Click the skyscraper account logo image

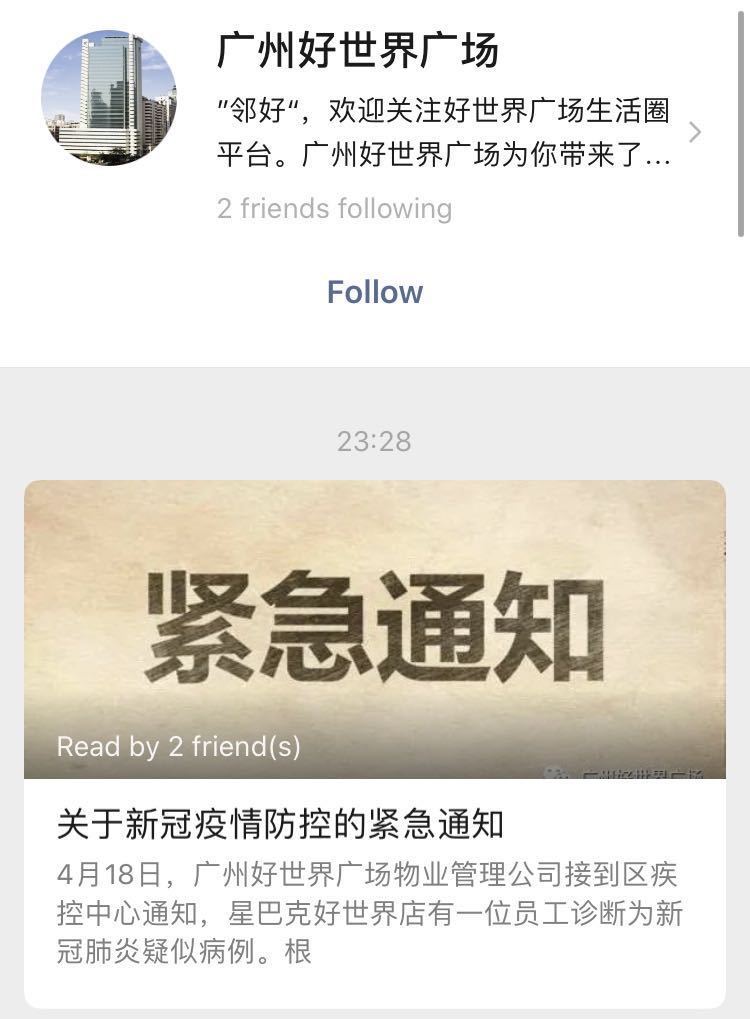pyautogui.click(x=110, y=95)
